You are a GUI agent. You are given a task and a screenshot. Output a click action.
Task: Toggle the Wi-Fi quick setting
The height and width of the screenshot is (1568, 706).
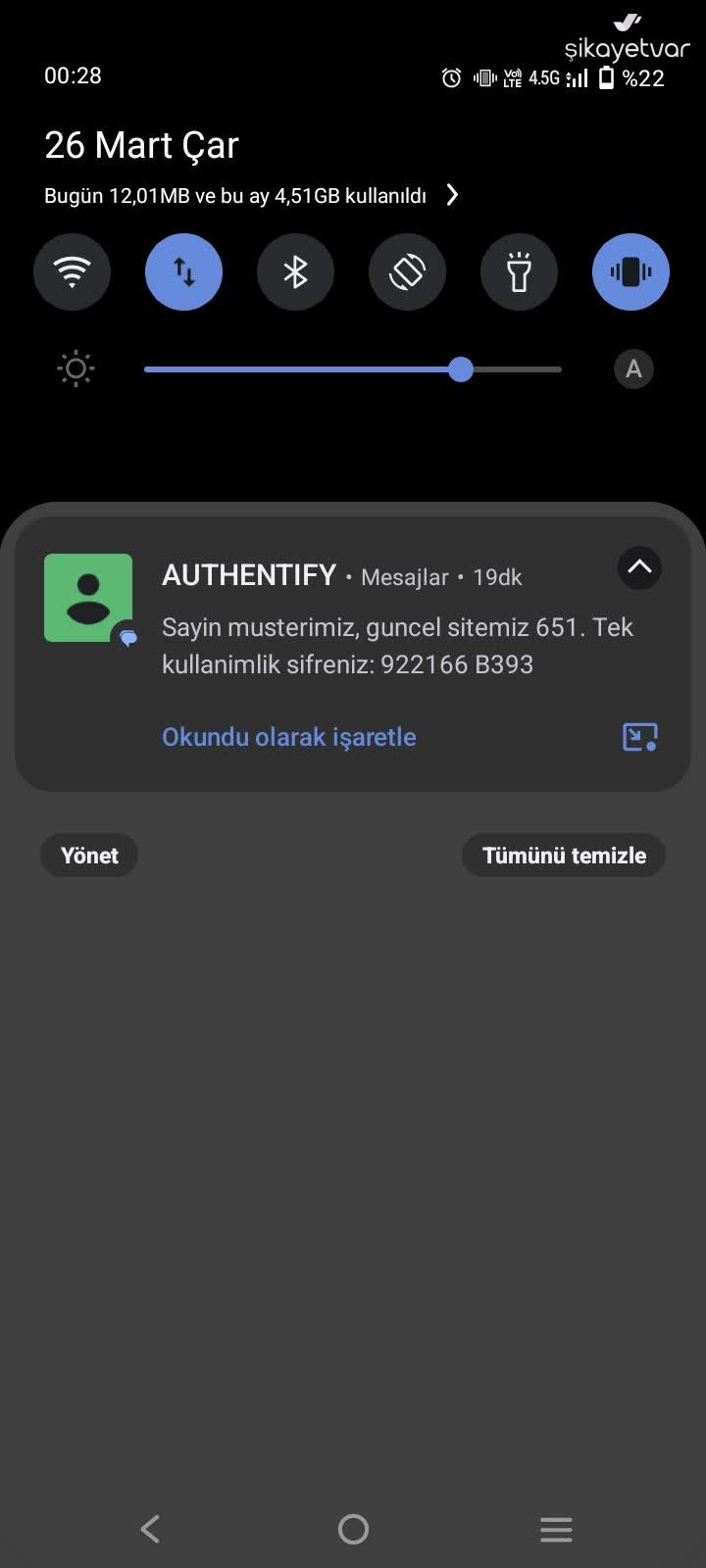[72, 272]
